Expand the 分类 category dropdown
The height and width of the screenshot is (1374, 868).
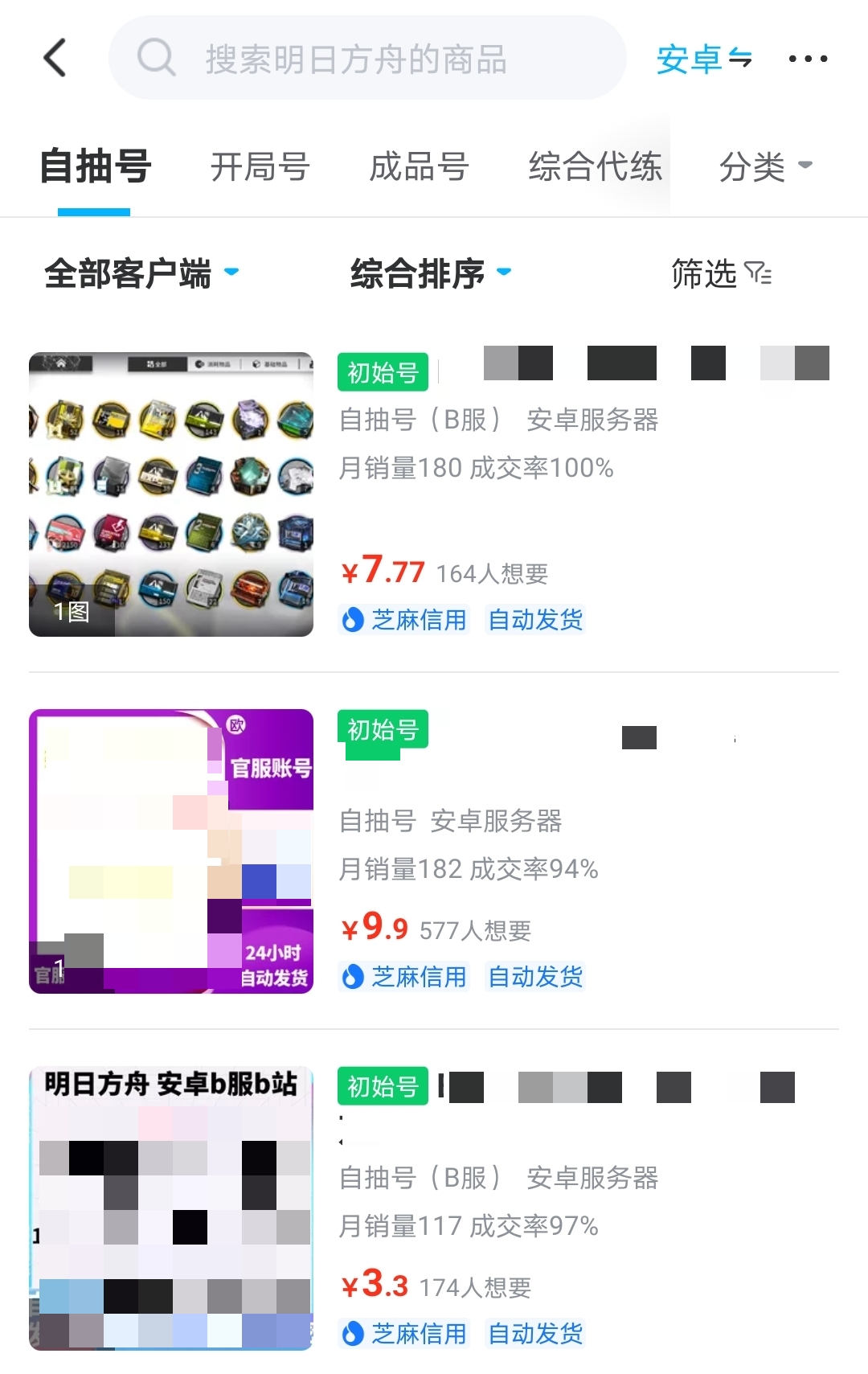[765, 167]
